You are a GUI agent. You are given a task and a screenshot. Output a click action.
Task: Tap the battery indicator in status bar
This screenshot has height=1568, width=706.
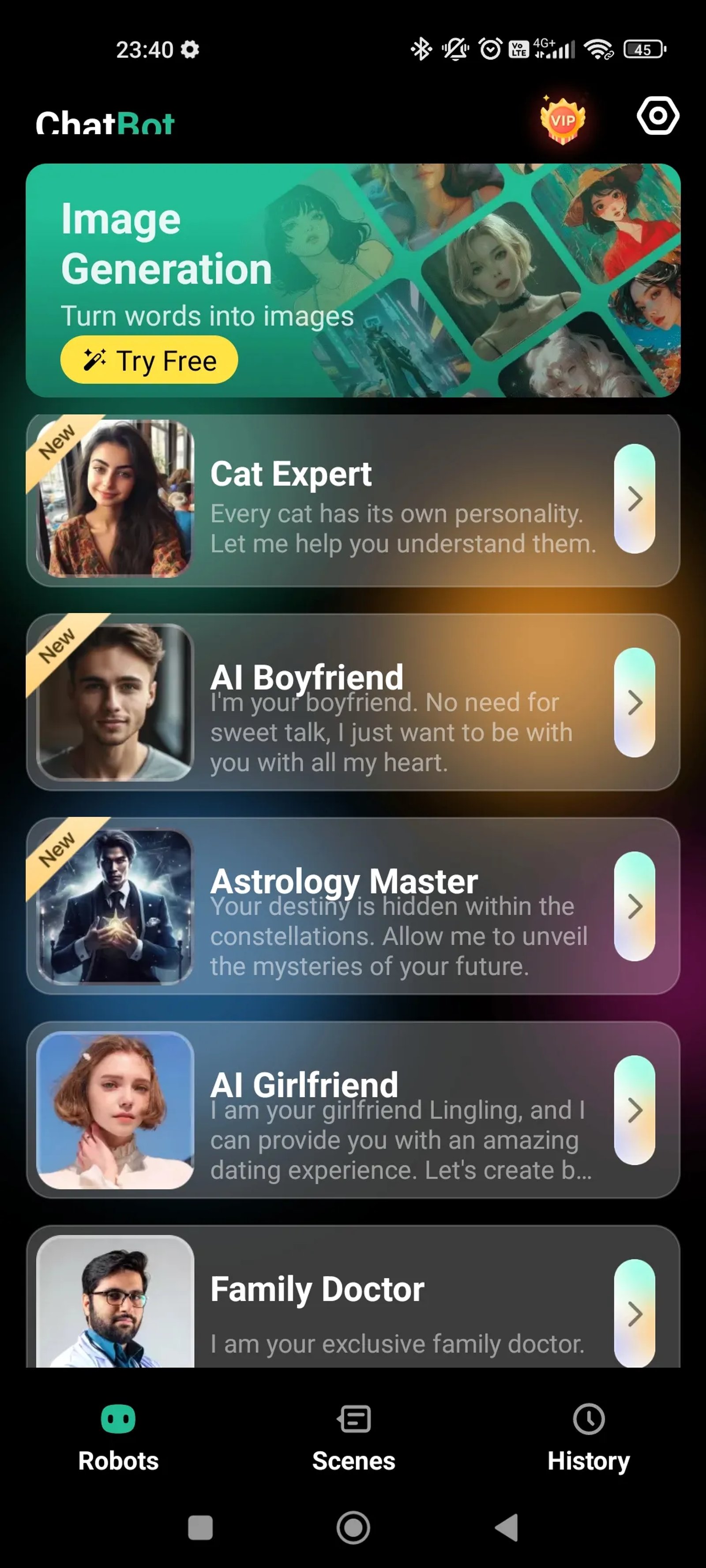coord(644,49)
